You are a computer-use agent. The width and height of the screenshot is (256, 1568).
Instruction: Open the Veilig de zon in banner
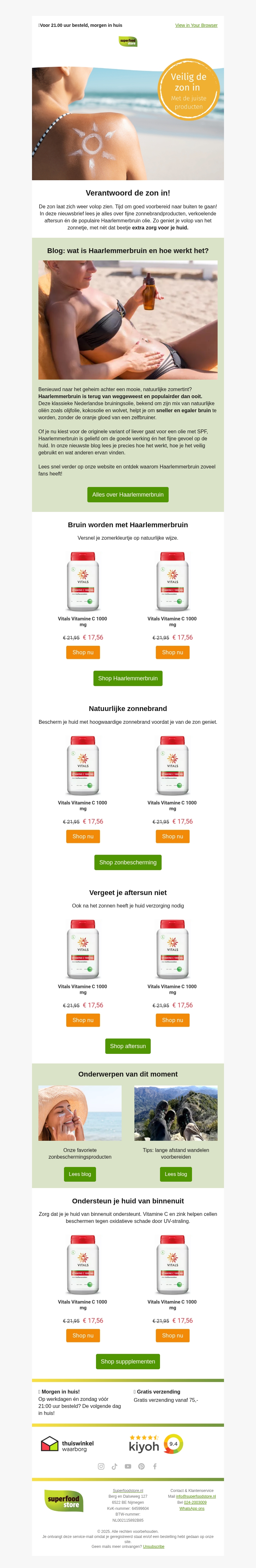click(128, 124)
